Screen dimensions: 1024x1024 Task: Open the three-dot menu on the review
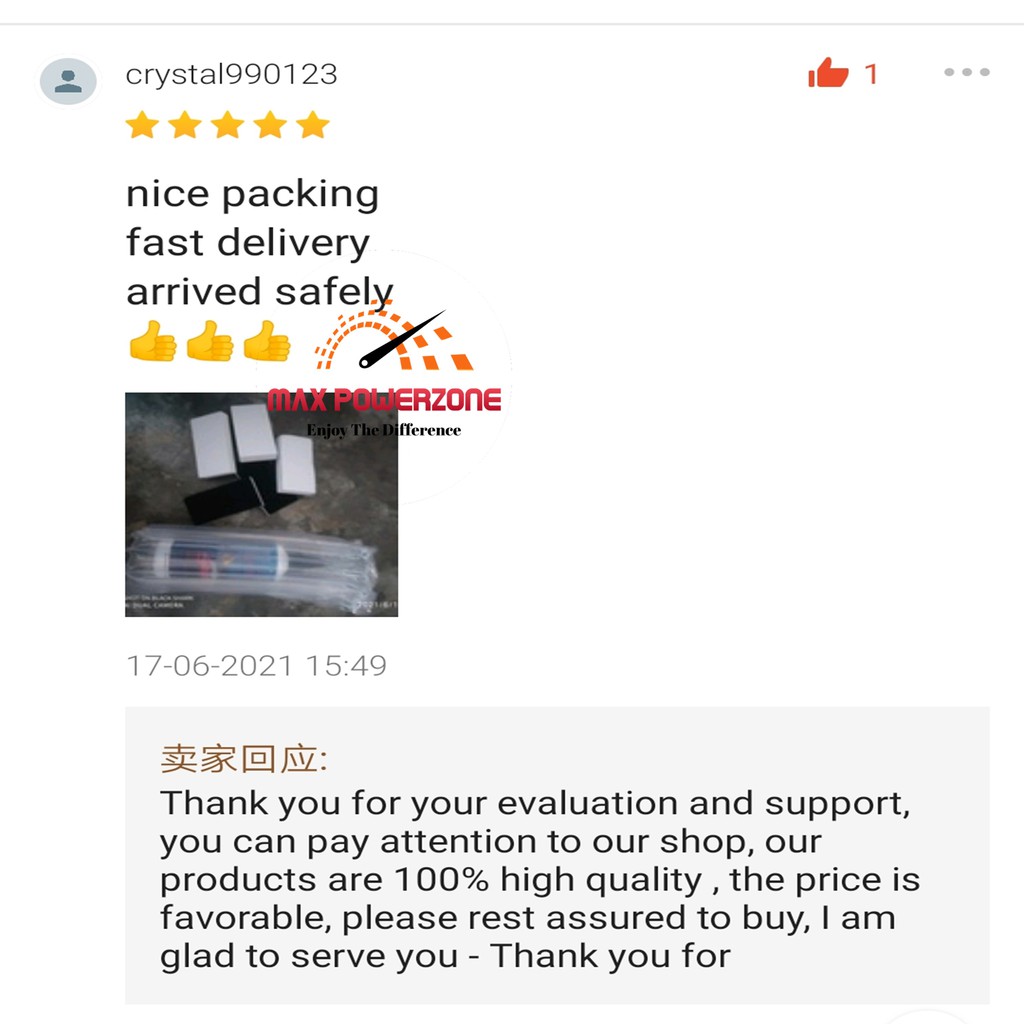click(967, 72)
